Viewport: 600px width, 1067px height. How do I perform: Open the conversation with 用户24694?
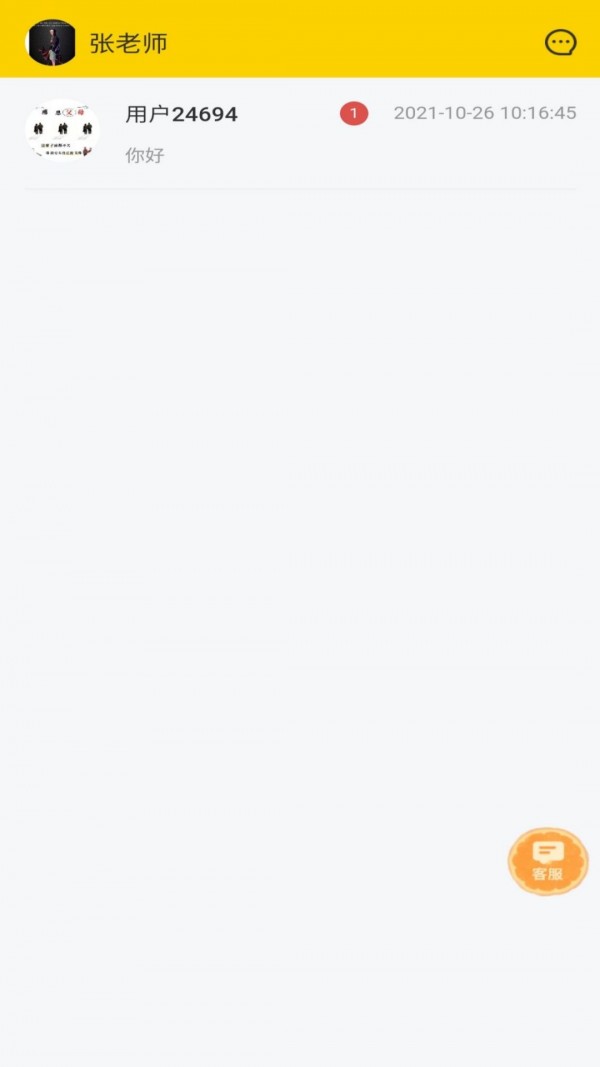click(x=300, y=132)
